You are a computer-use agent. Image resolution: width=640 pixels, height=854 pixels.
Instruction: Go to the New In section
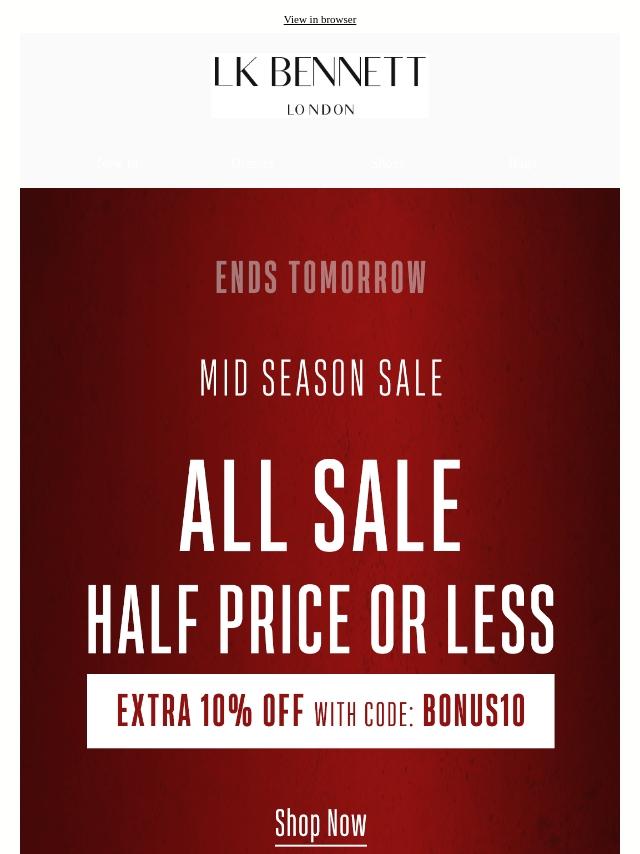tap(118, 163)
